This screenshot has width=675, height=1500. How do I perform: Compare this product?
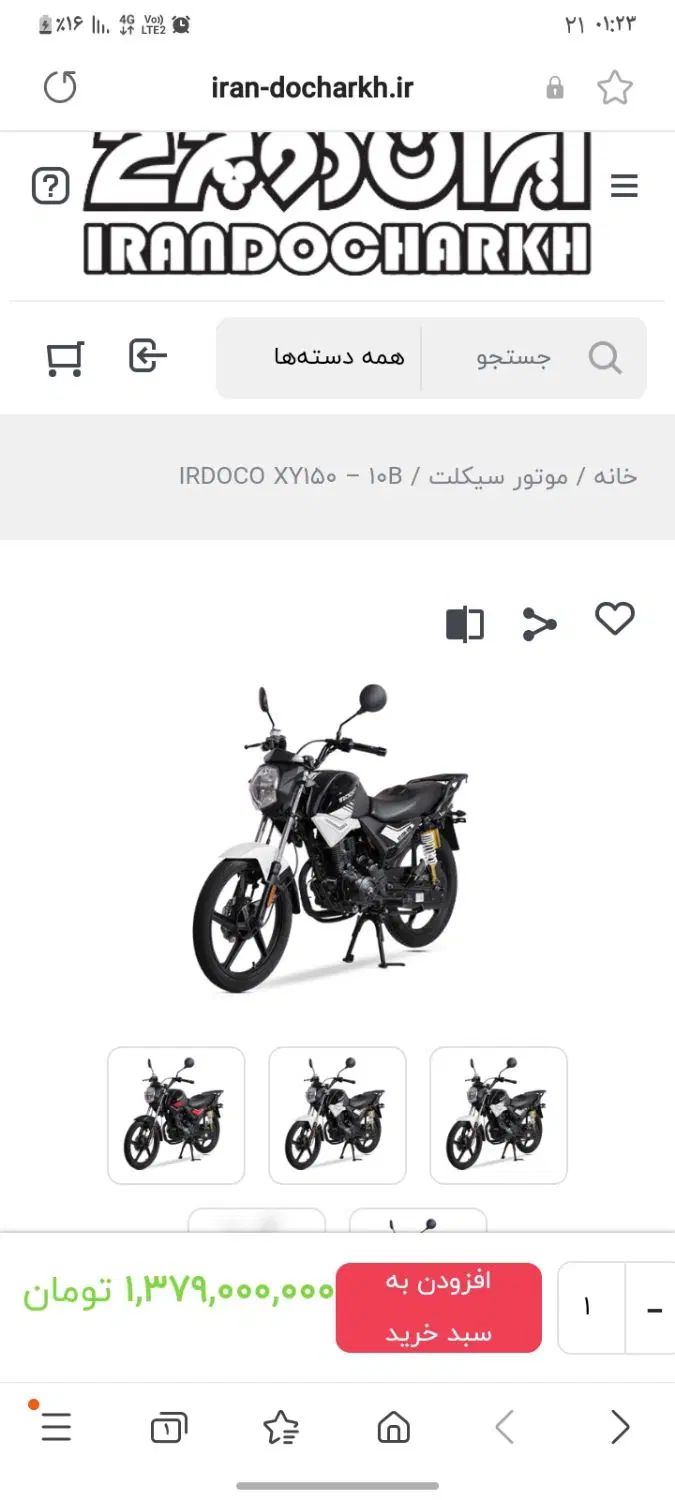464,625
